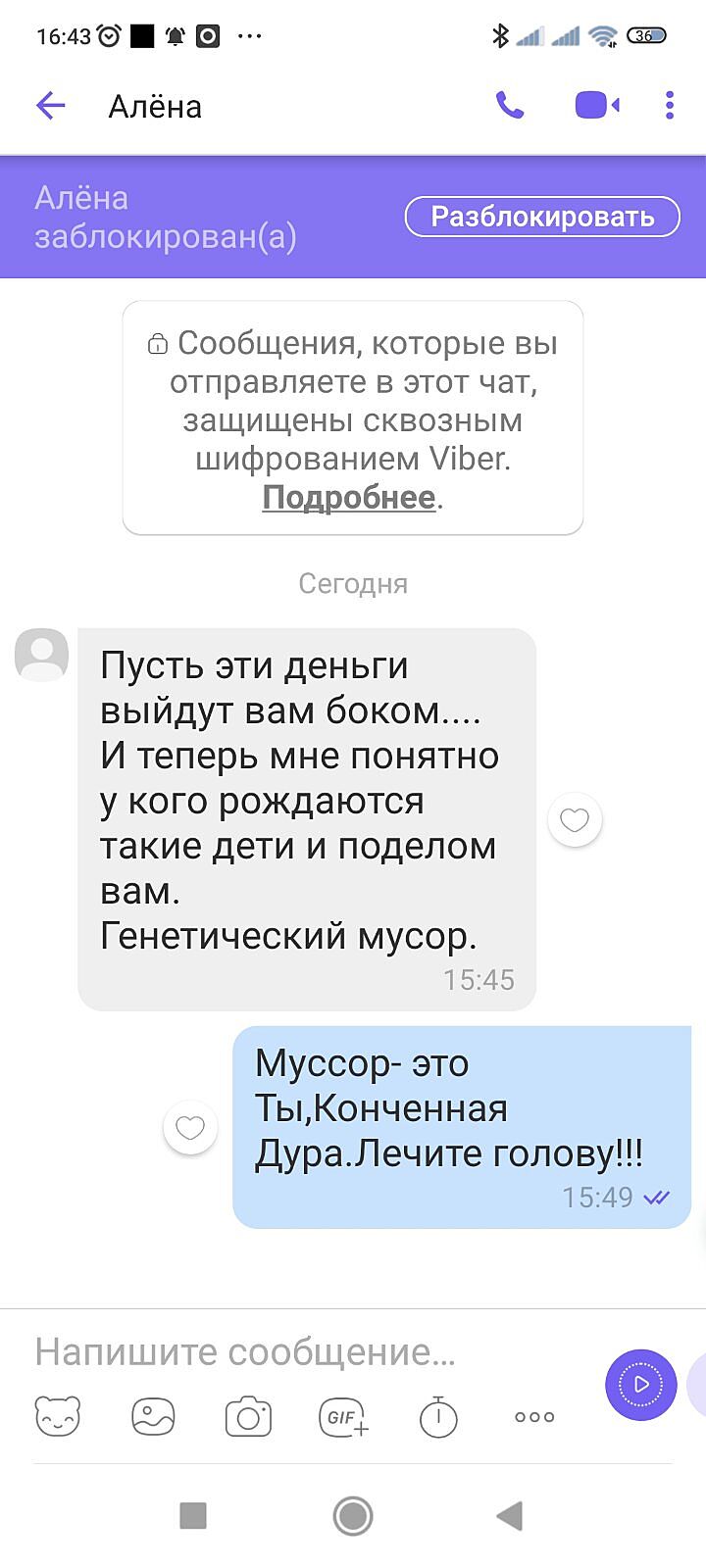Tap the system home button
706x1568 pixels.
click(353, 1516)
